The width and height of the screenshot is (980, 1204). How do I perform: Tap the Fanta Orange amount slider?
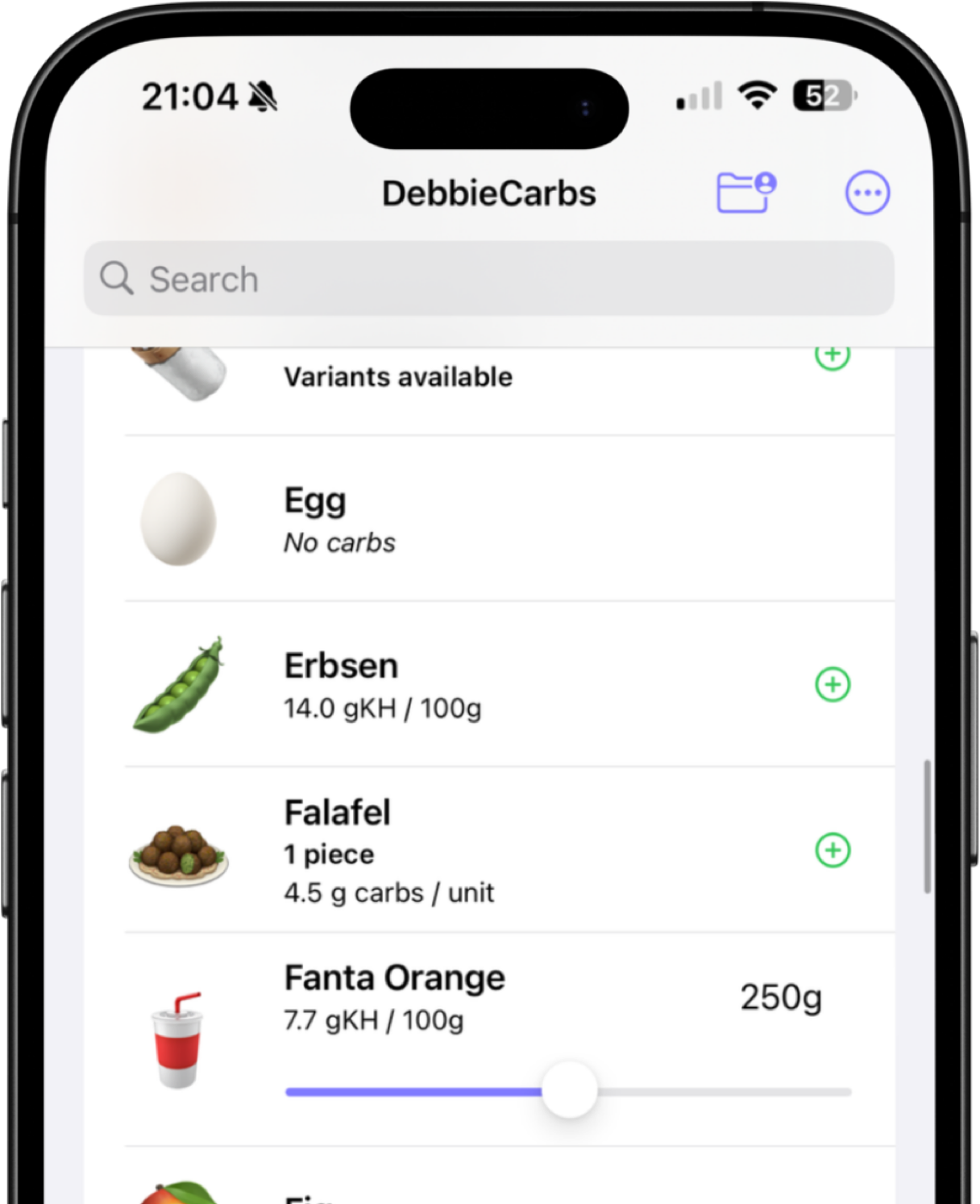[x=569, y=1090]
